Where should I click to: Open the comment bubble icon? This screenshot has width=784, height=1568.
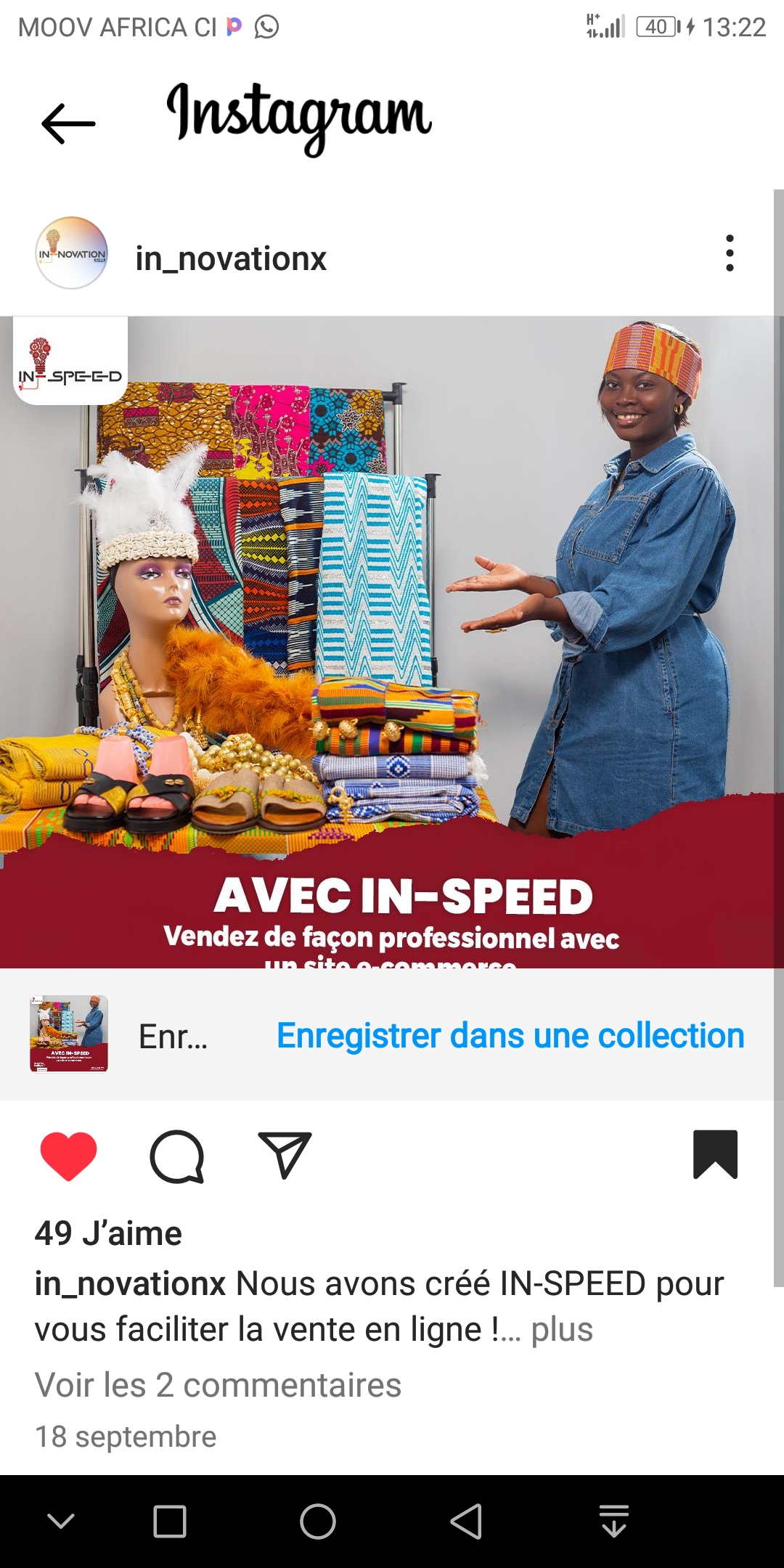[177, 1156]
